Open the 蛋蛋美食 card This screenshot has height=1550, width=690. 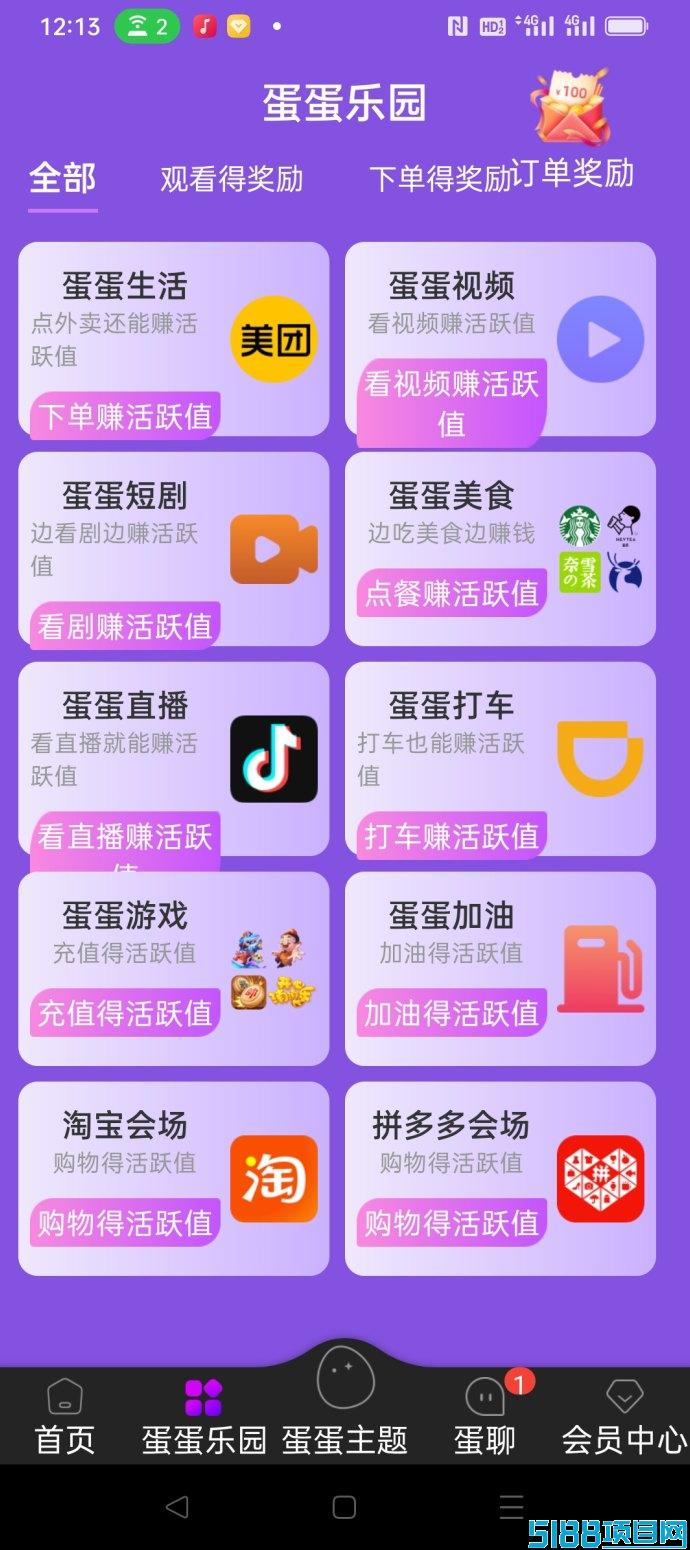pyautogui.click(x=500, y=549)
